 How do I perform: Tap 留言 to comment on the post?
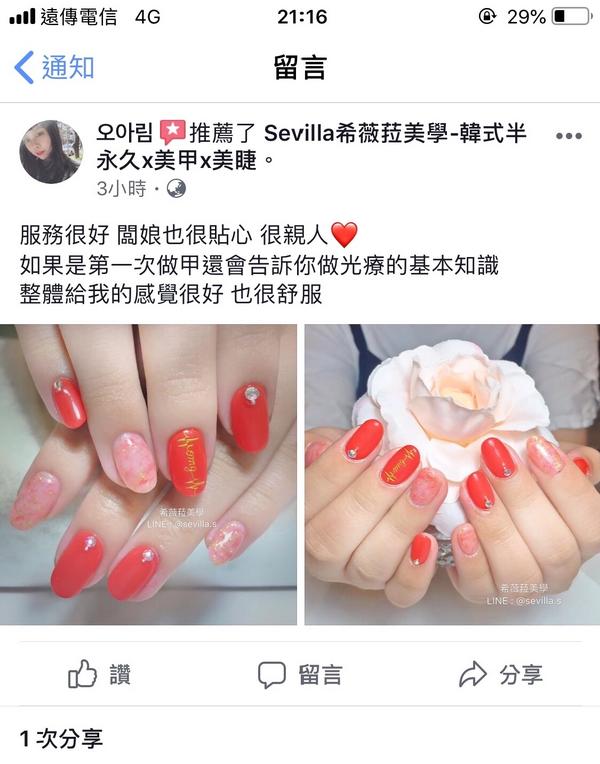(299, 675)
